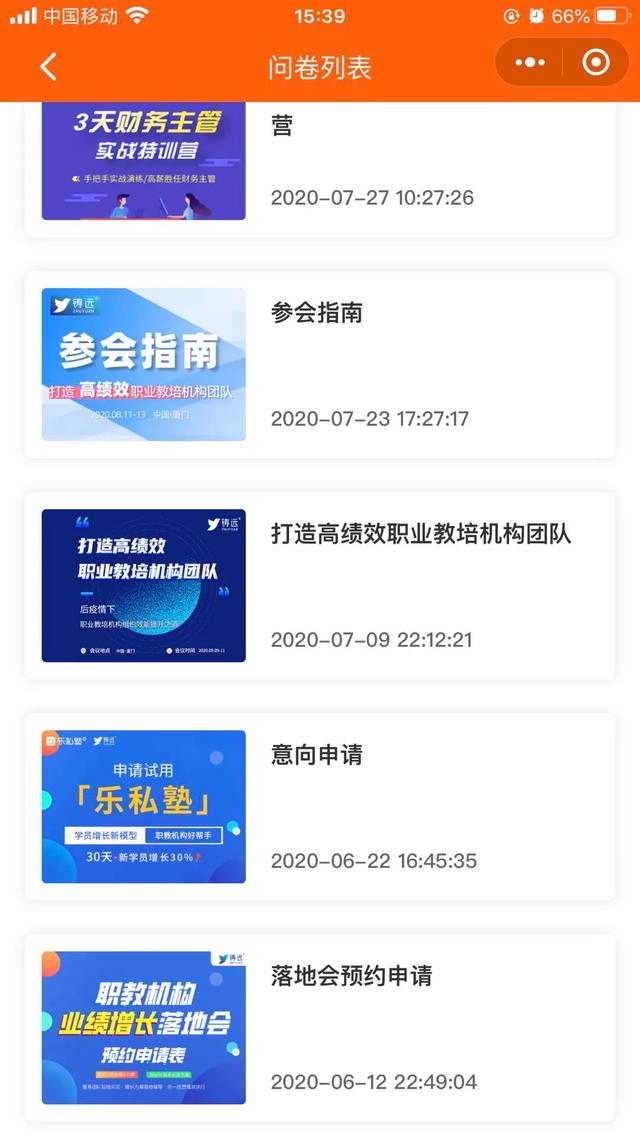Open the mini program more options menu
Image resolution: width=640 pixels, height=1138 pixels.
point(530,63)
